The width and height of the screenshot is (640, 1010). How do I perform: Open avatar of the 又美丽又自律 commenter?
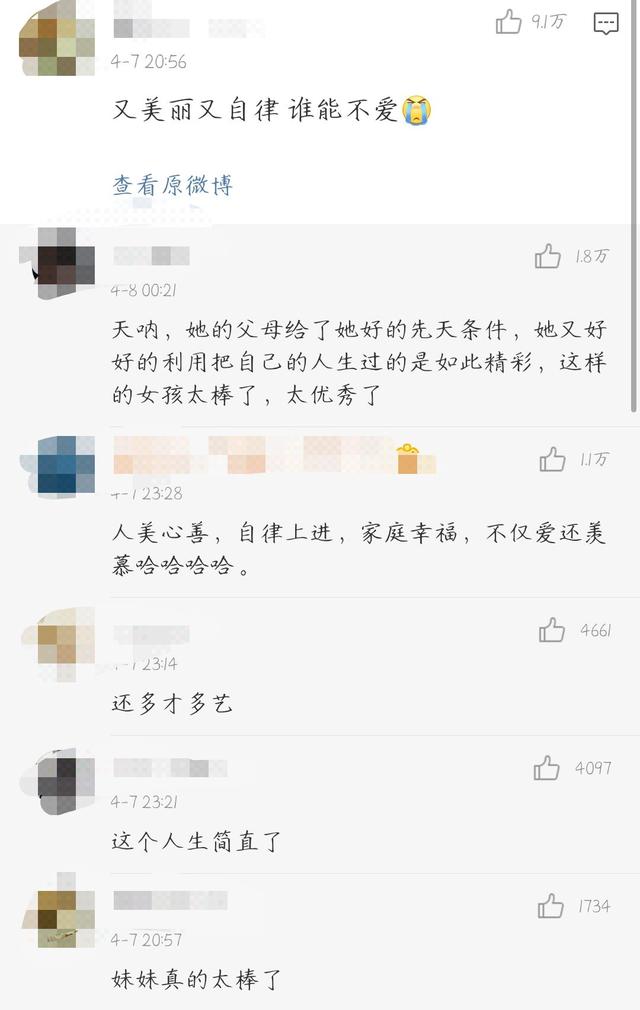coord(57,38)
